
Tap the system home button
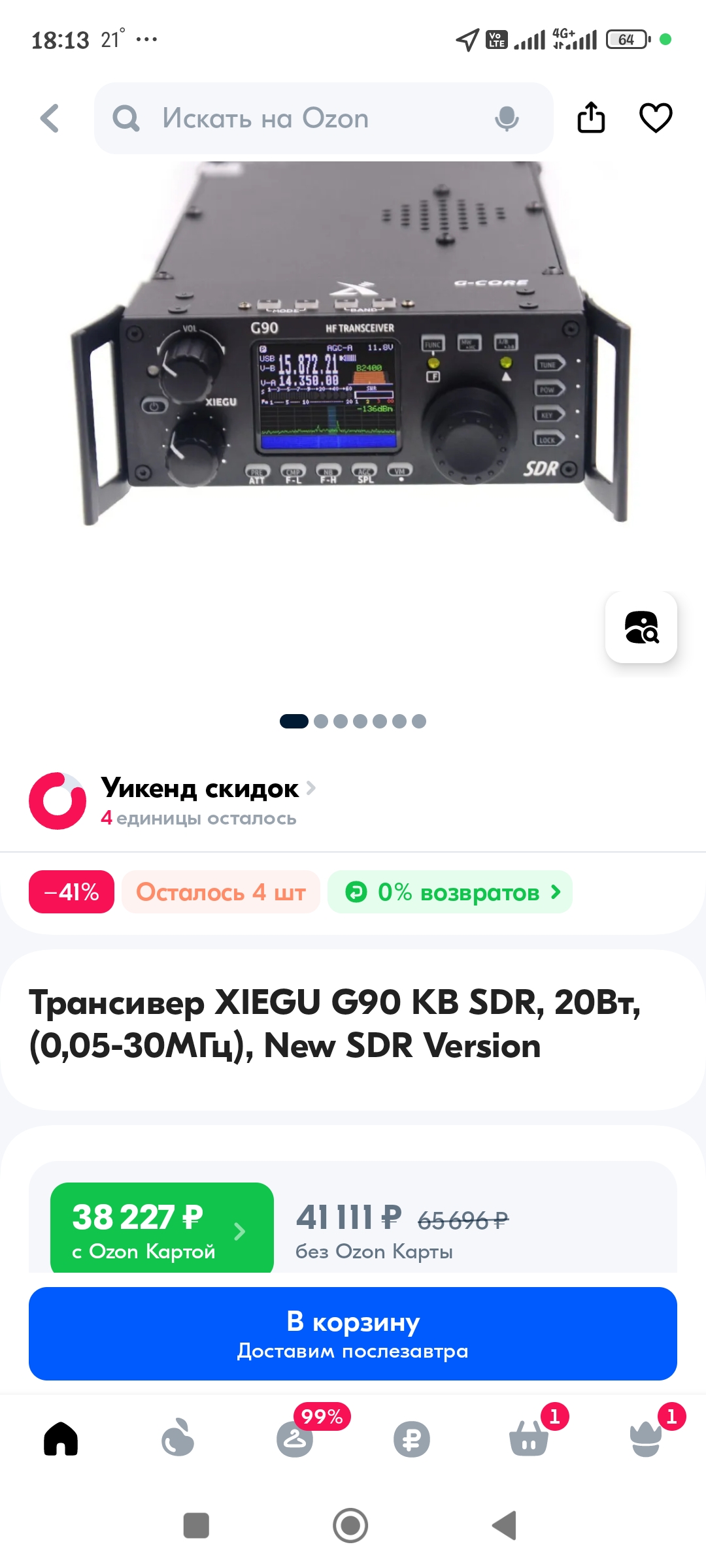(x=350, y=1526)
